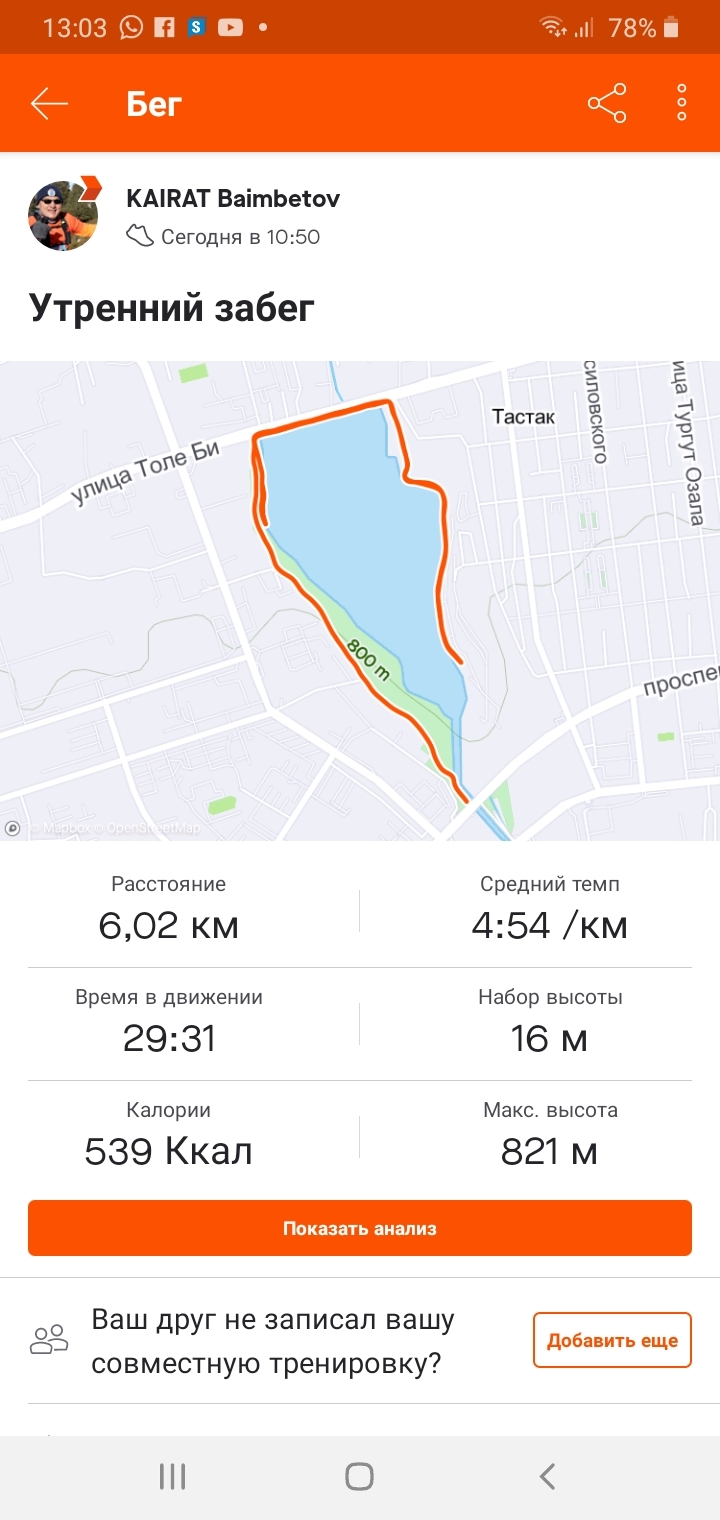Share this run activity

(607, 104)
